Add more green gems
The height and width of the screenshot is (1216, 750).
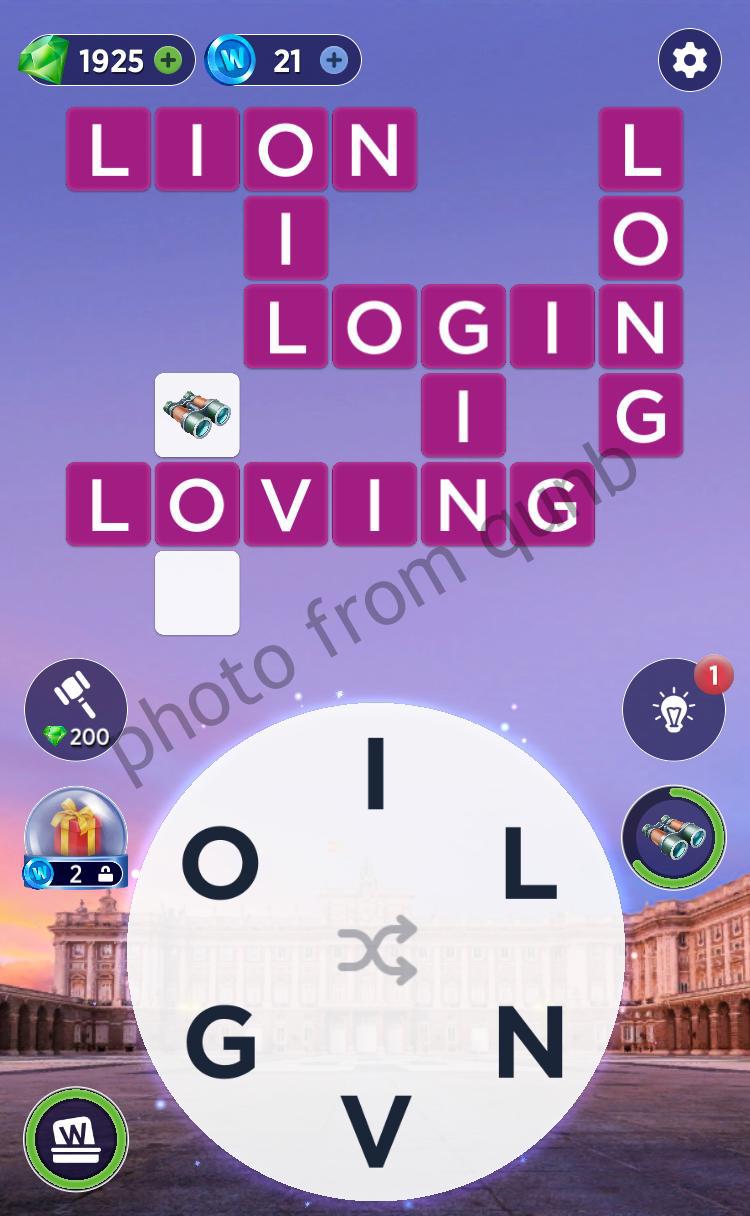(x=169, y=61)
